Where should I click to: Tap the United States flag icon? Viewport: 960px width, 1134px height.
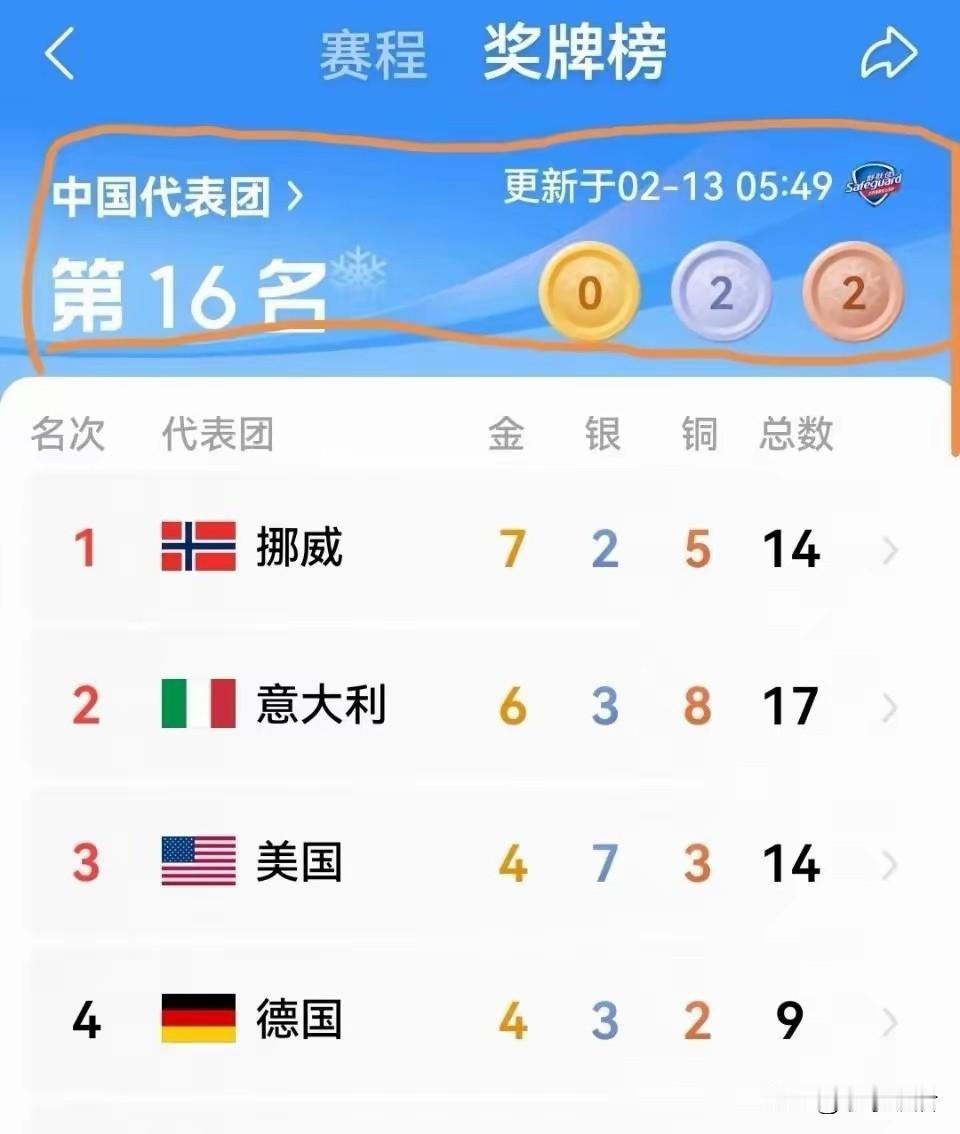tap(197, 861)
